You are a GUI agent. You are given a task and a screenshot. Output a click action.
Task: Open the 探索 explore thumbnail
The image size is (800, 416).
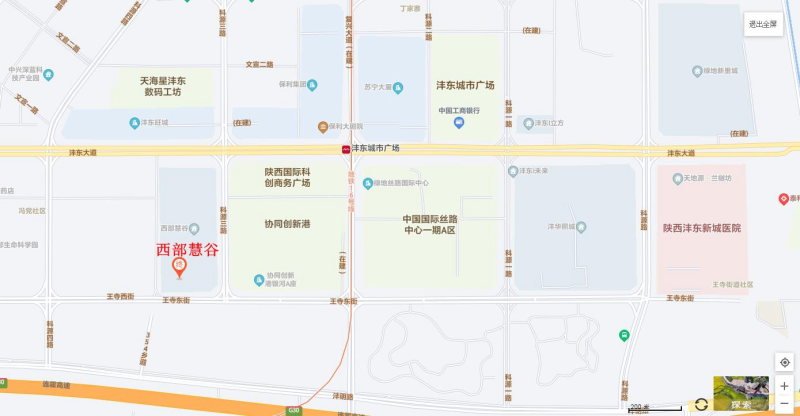(x=741, y=394)
